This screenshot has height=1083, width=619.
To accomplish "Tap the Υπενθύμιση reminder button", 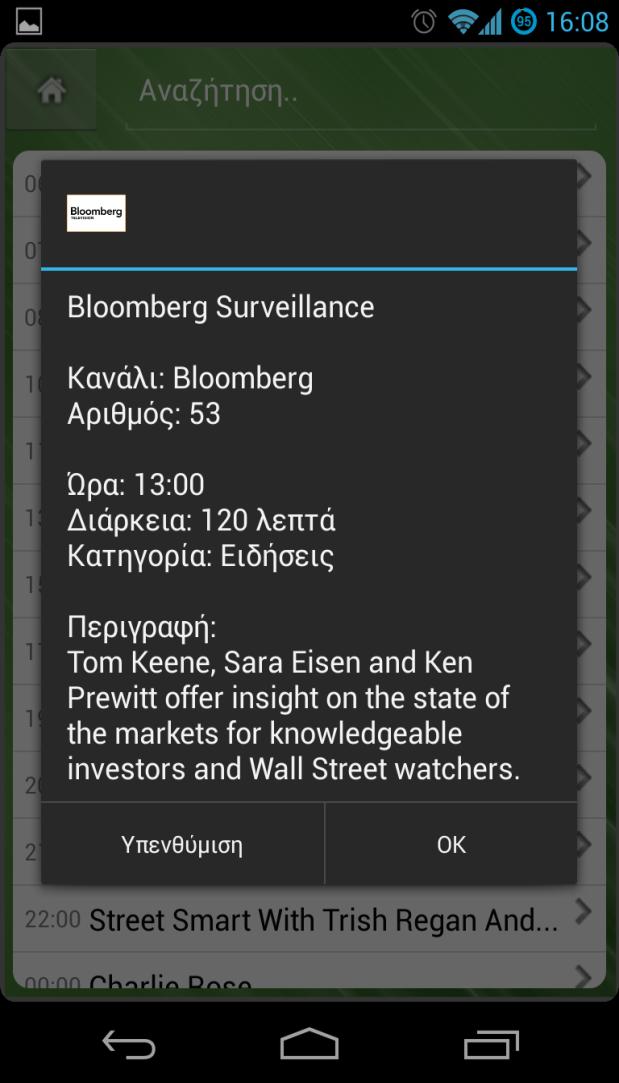I will click(x=182, y=844).
